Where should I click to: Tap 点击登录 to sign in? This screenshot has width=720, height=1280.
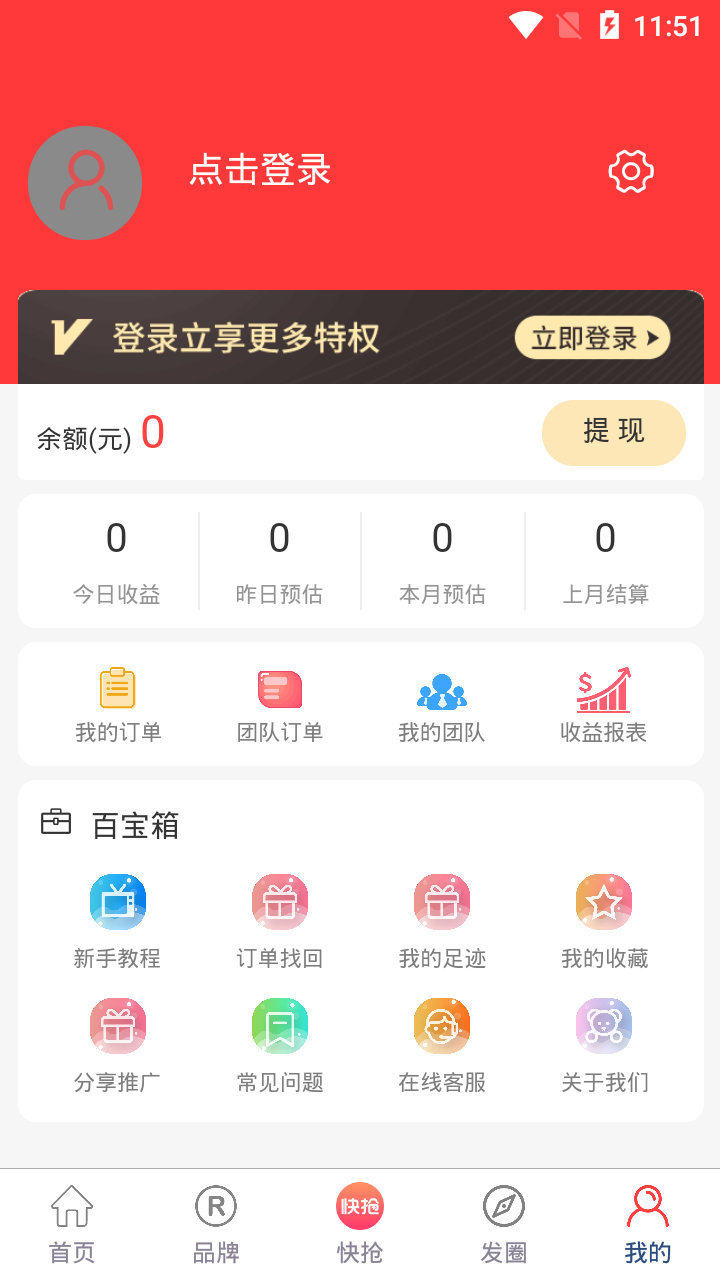[260, 170]
